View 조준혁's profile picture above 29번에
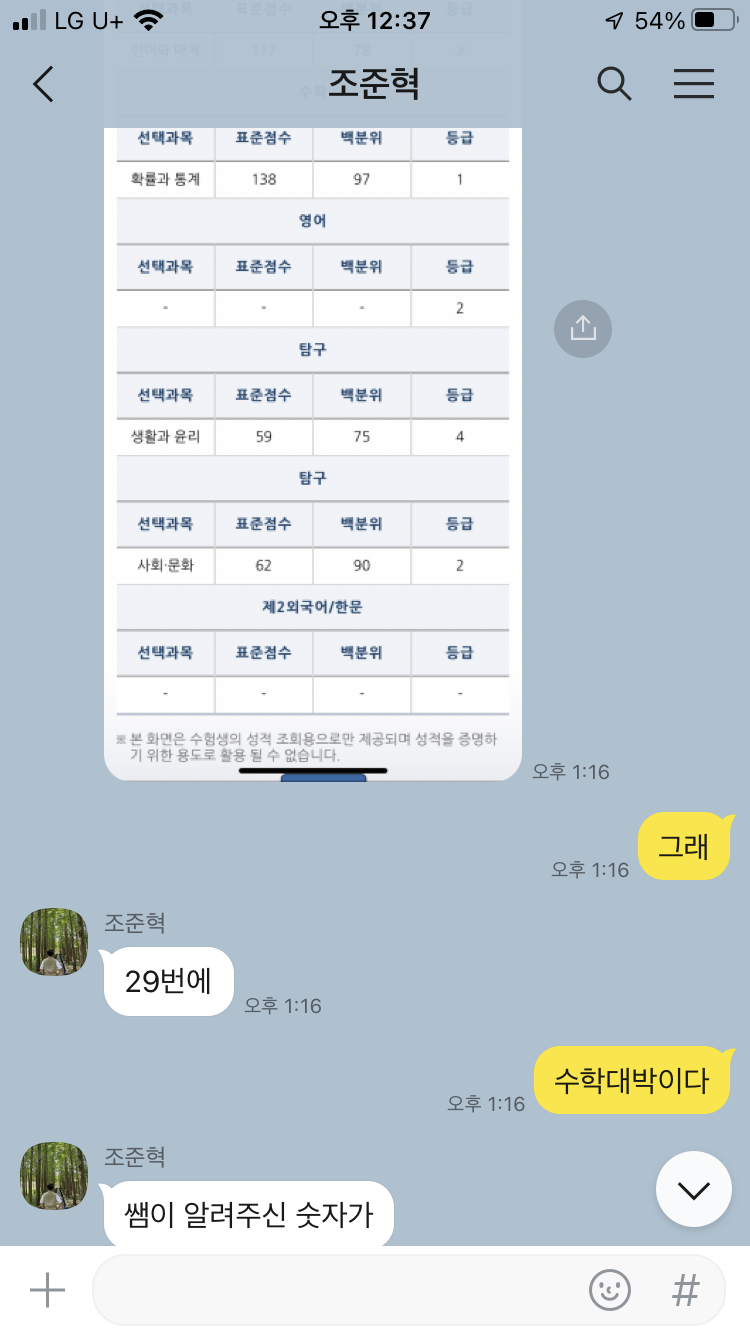 (54, 942)
